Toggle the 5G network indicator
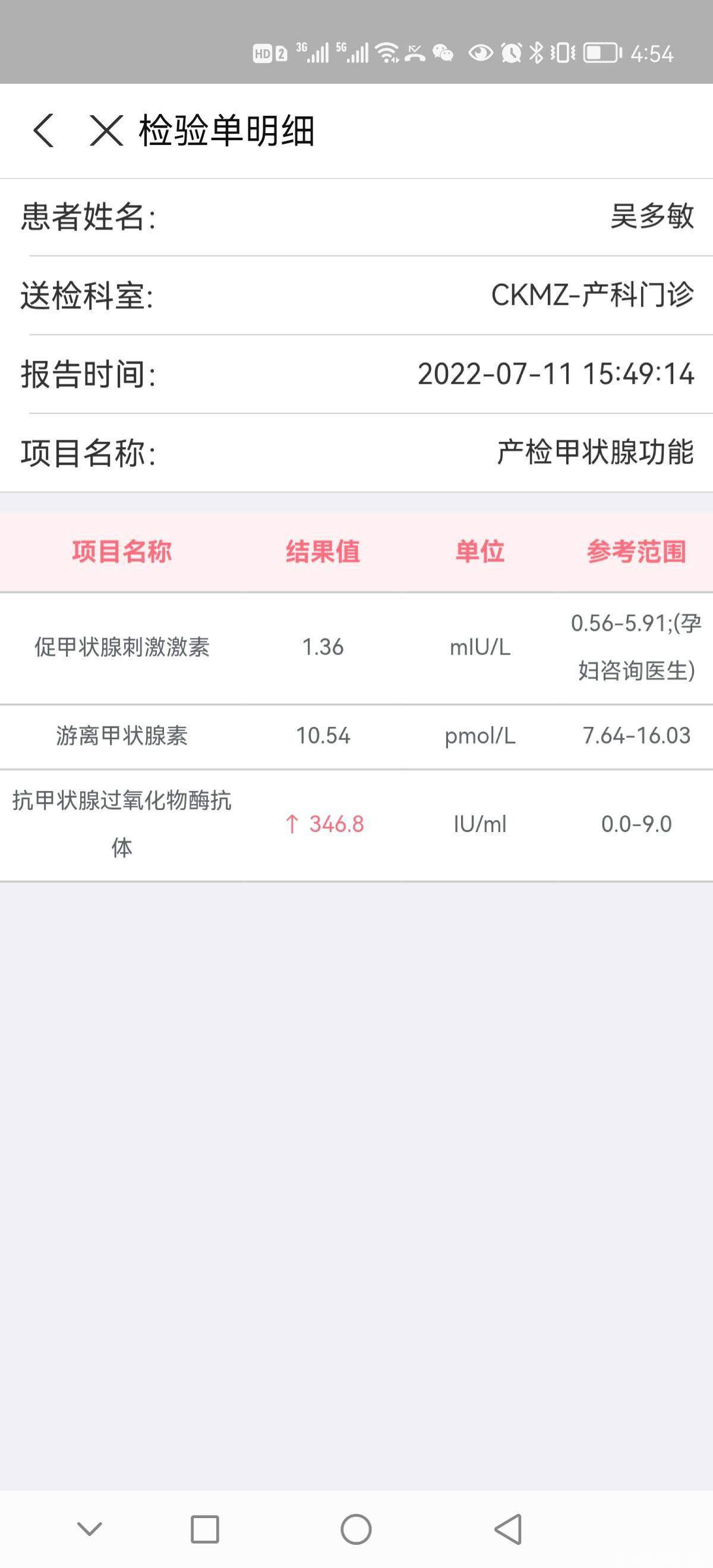 click(x=354, y=53)
